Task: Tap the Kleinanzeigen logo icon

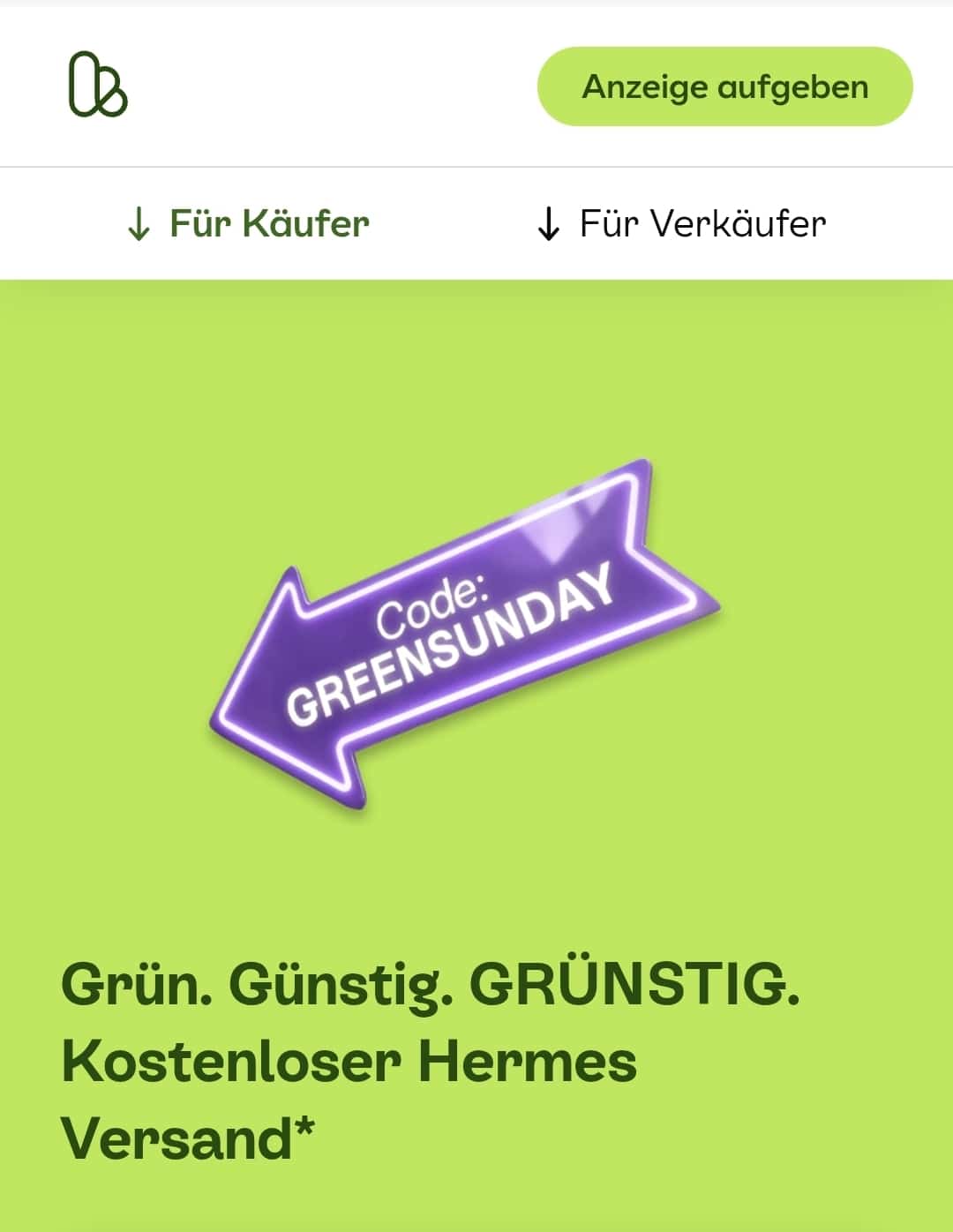Action: click(x=98, y=86)
